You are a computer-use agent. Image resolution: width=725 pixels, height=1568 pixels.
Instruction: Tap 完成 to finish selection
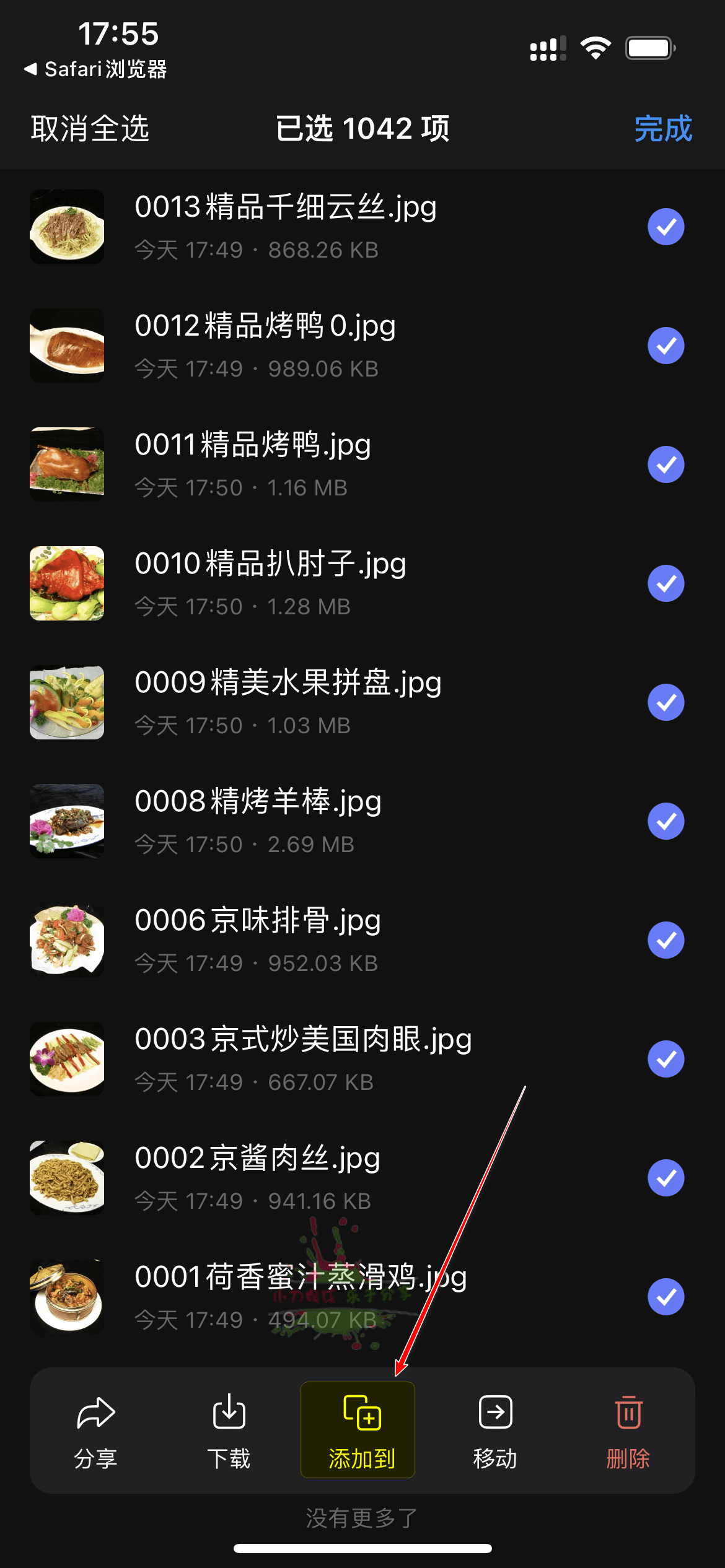pos(662,128)
